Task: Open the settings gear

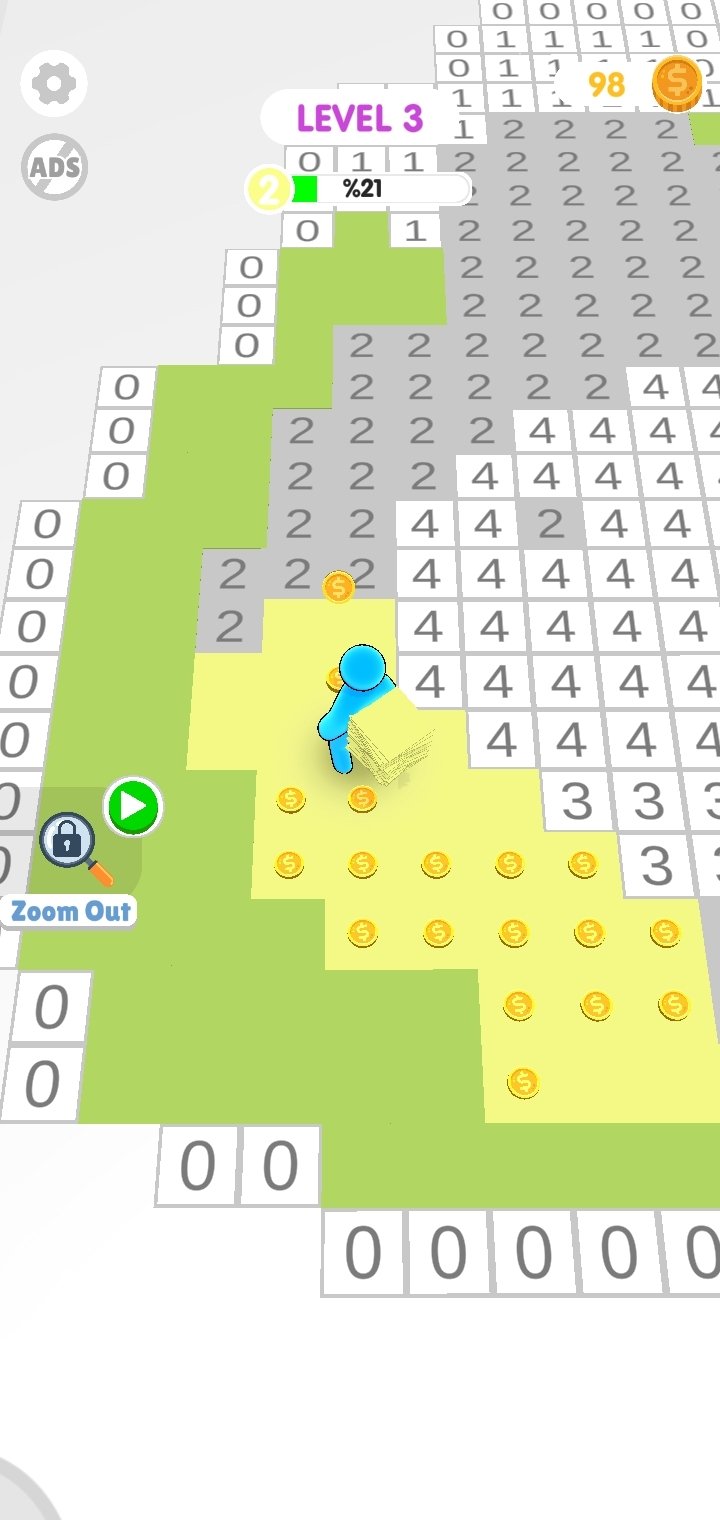Action: pyautogui.click(x=54, y=83)
